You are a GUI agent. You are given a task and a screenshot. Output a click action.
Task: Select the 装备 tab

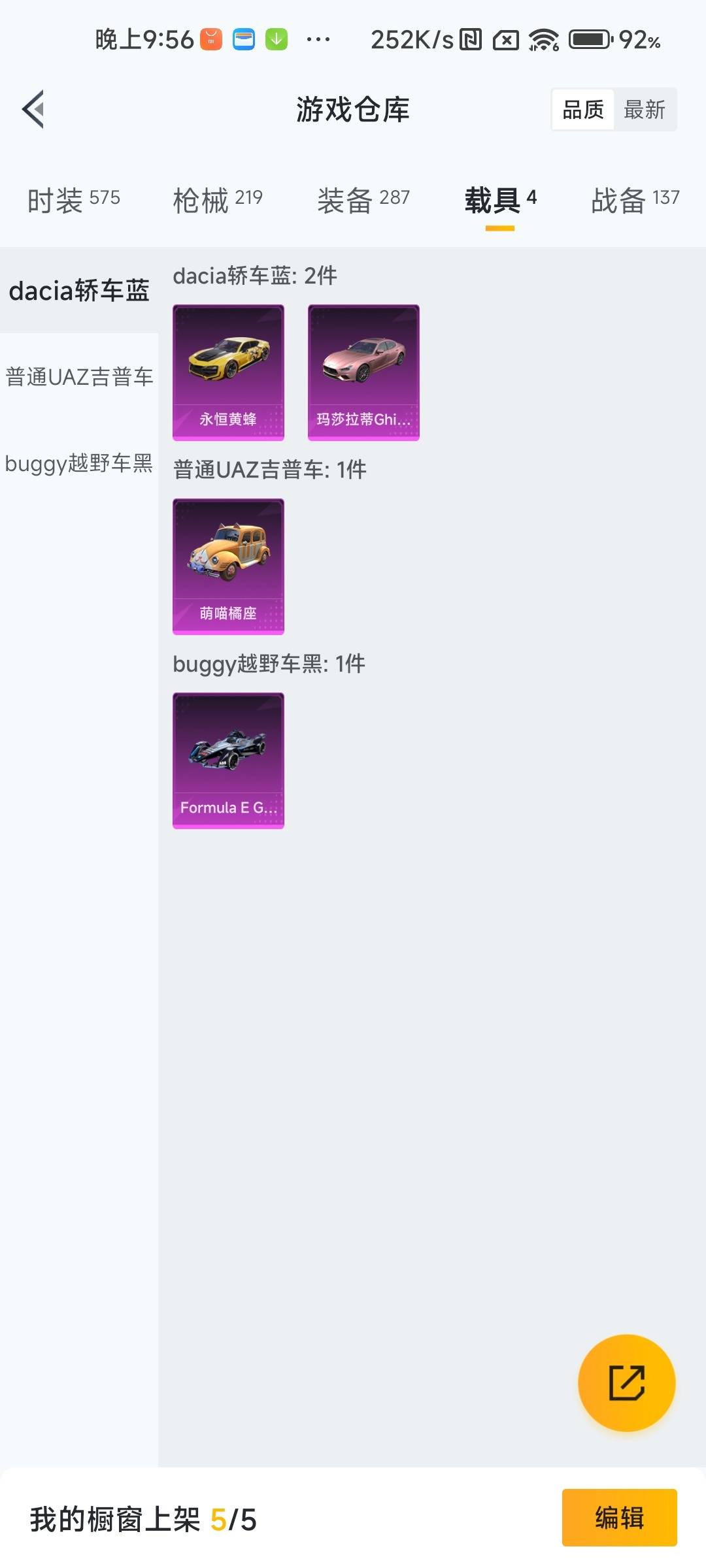364,201
